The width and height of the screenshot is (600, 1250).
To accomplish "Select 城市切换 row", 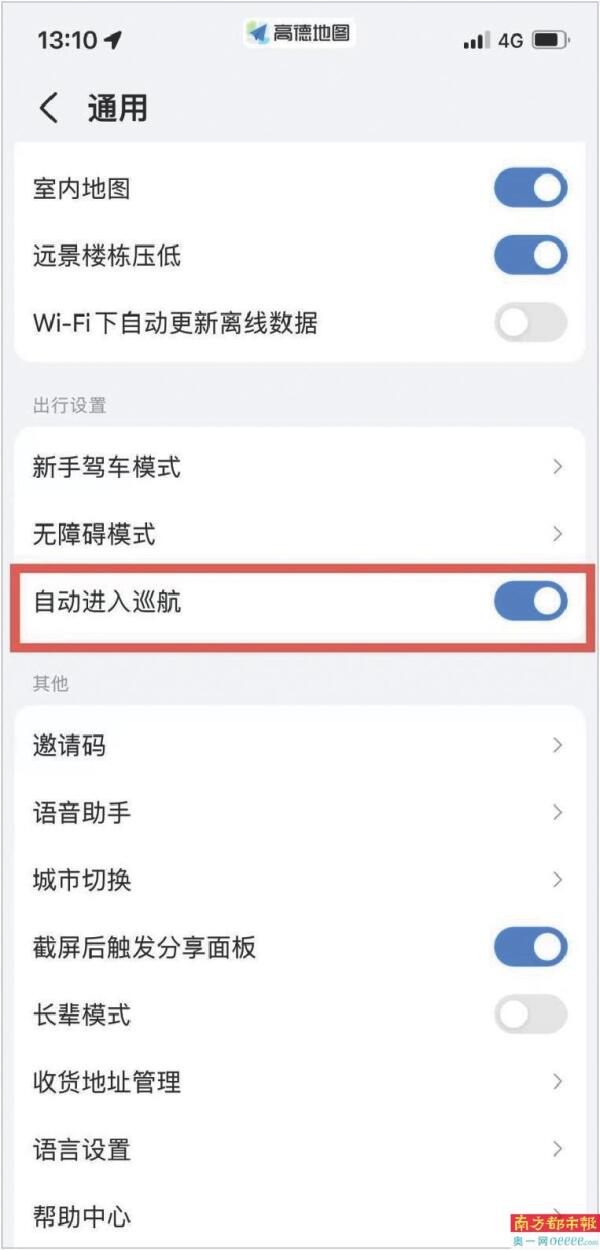I will tap(298, 880).
